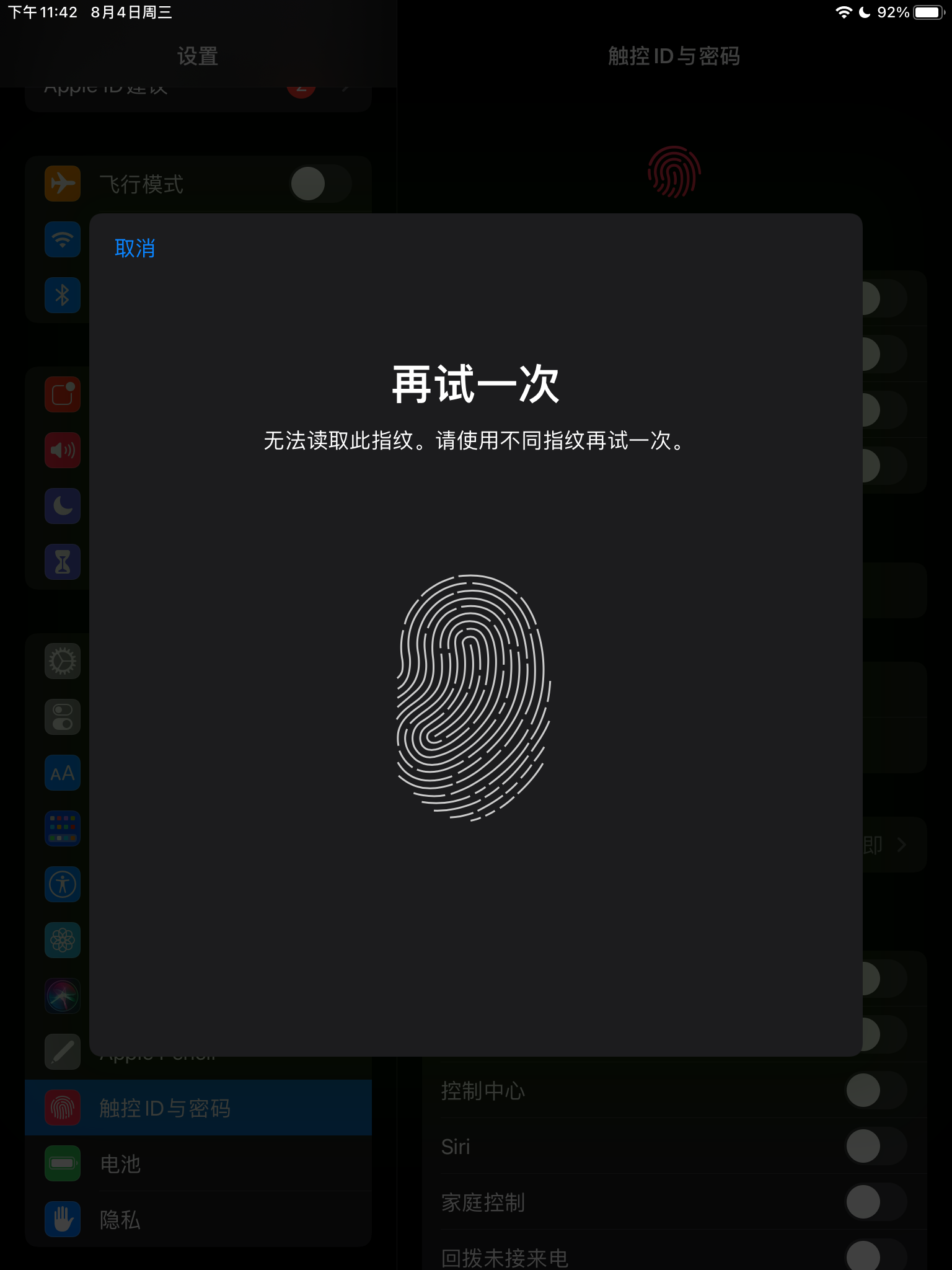The width and height of the screenshot is (952, 1270).
Task: Tap 取消 to cancel fingerprint setup
Action: pos(134,248)
